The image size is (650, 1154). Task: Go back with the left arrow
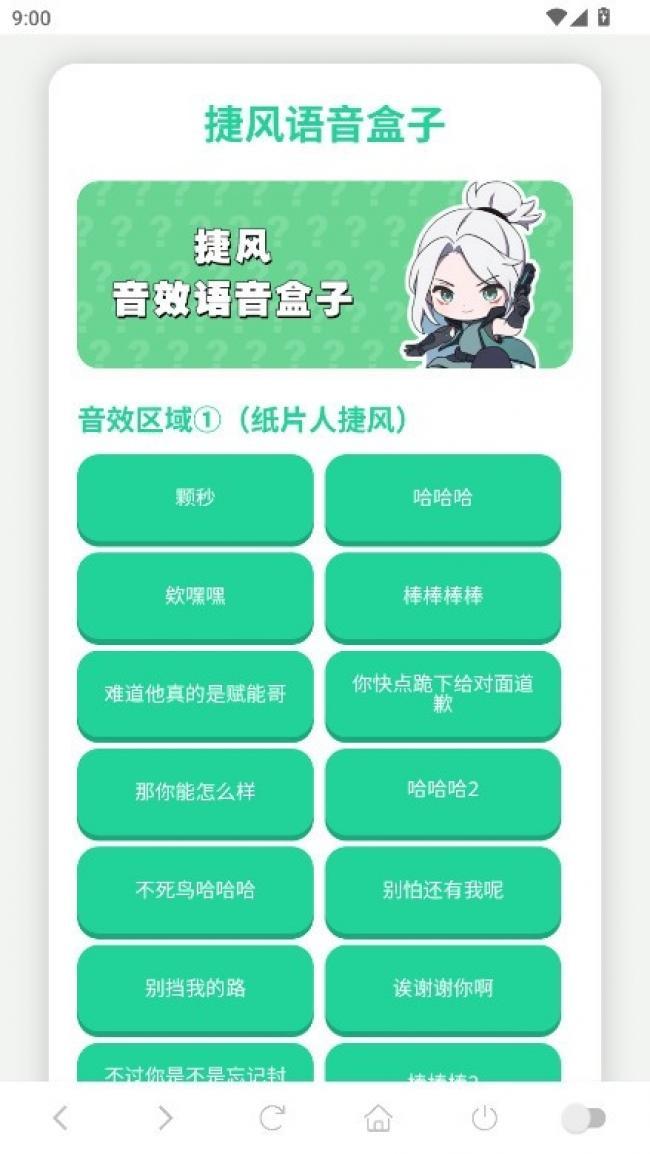click(x=60, y=1118)
